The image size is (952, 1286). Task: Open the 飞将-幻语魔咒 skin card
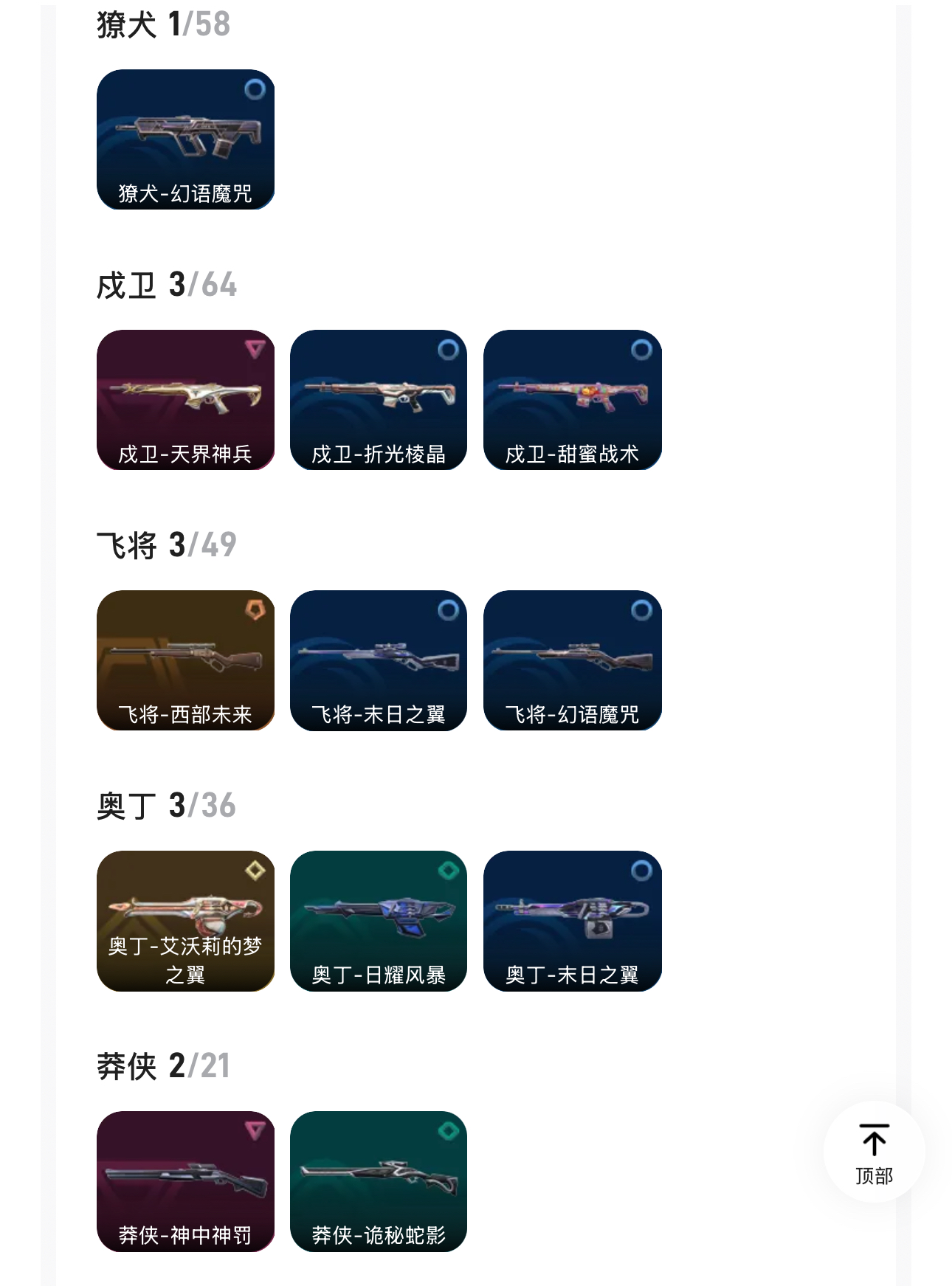[x=572, y=660]
